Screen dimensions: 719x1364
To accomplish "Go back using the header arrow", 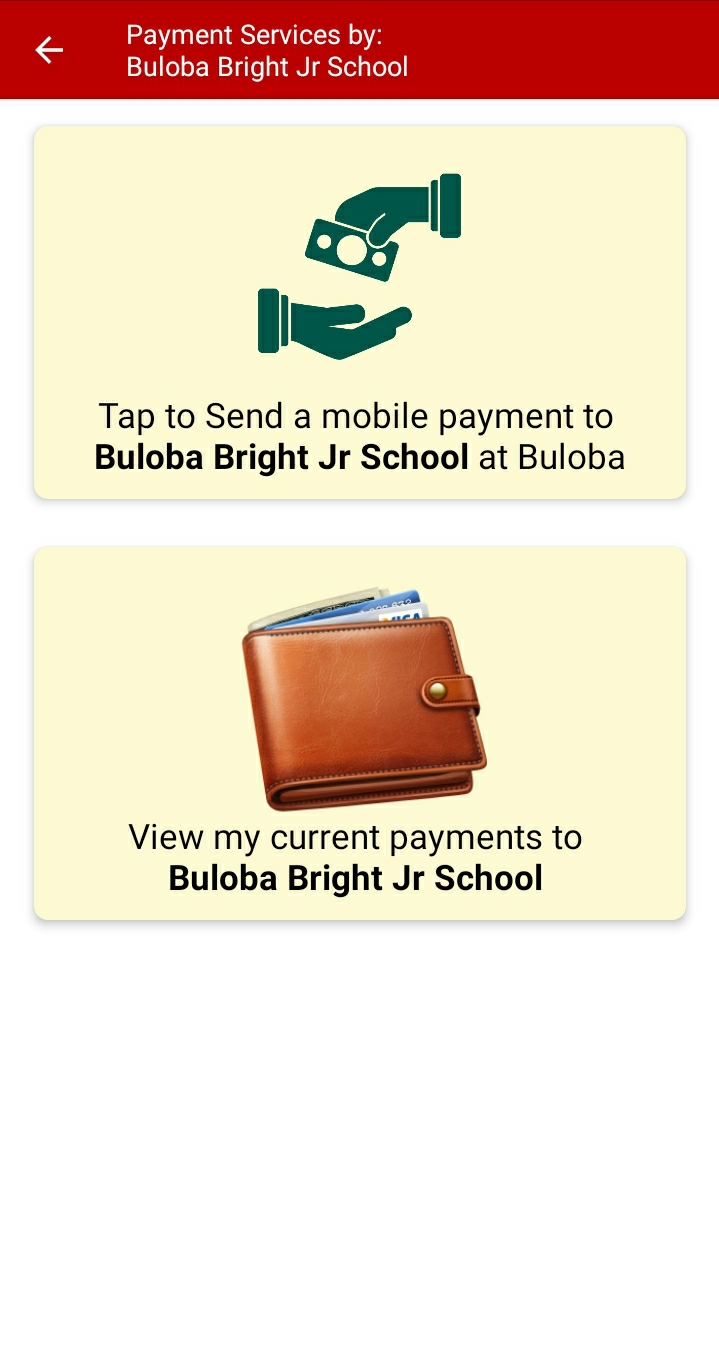I will click(x=49, y=50).
